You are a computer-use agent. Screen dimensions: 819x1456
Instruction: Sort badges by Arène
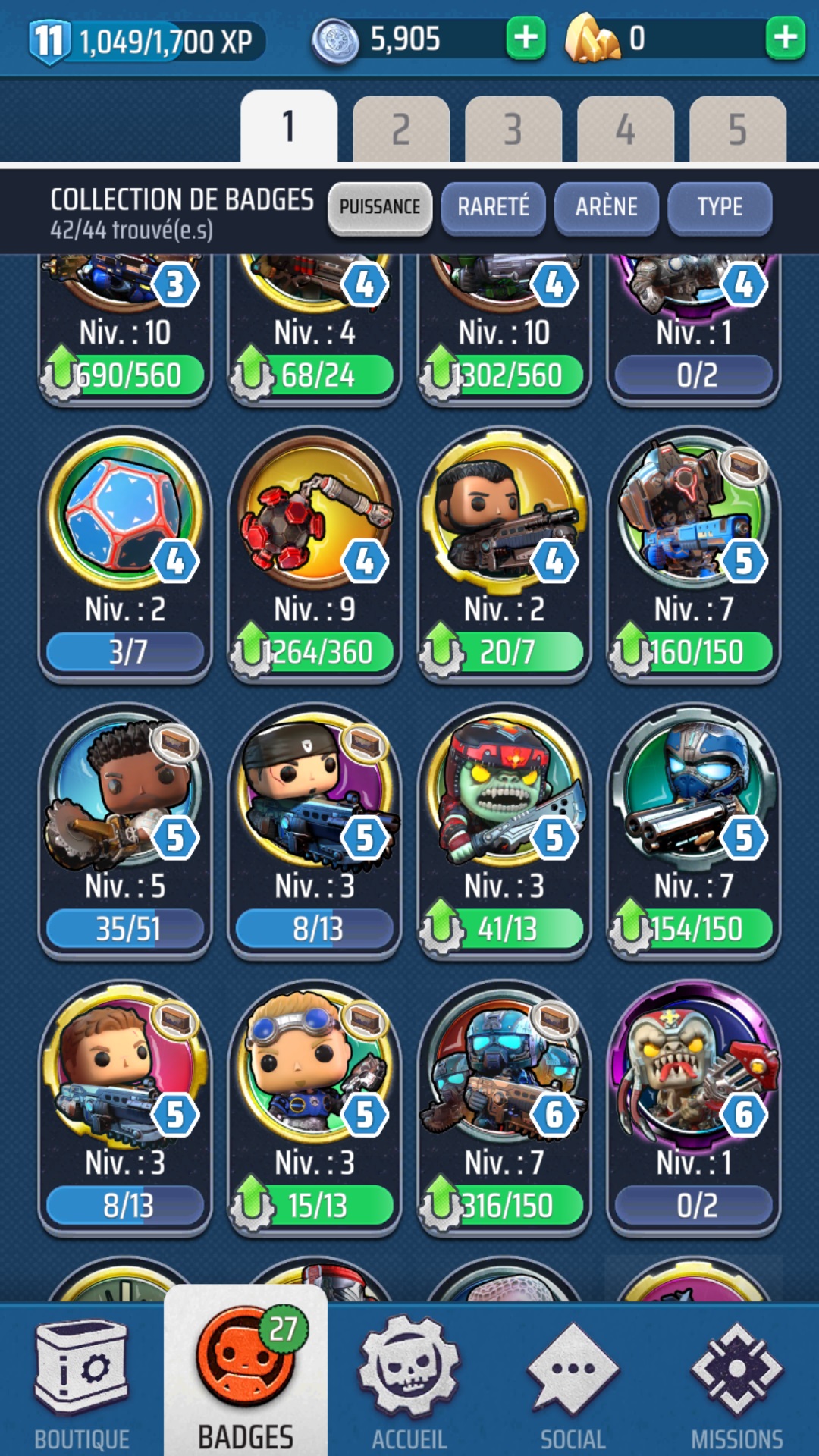[x=607, y=207]
